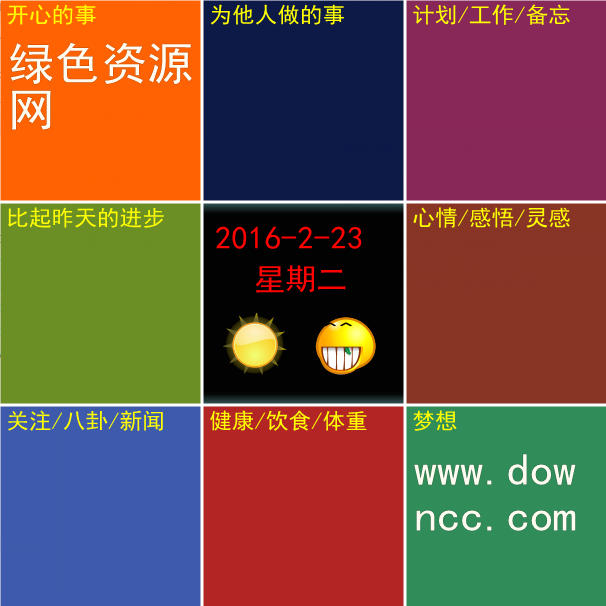Open the 健康/饮食/体重 cell
Viewport: 606px width, 606px height.
[x=303, y=506]
